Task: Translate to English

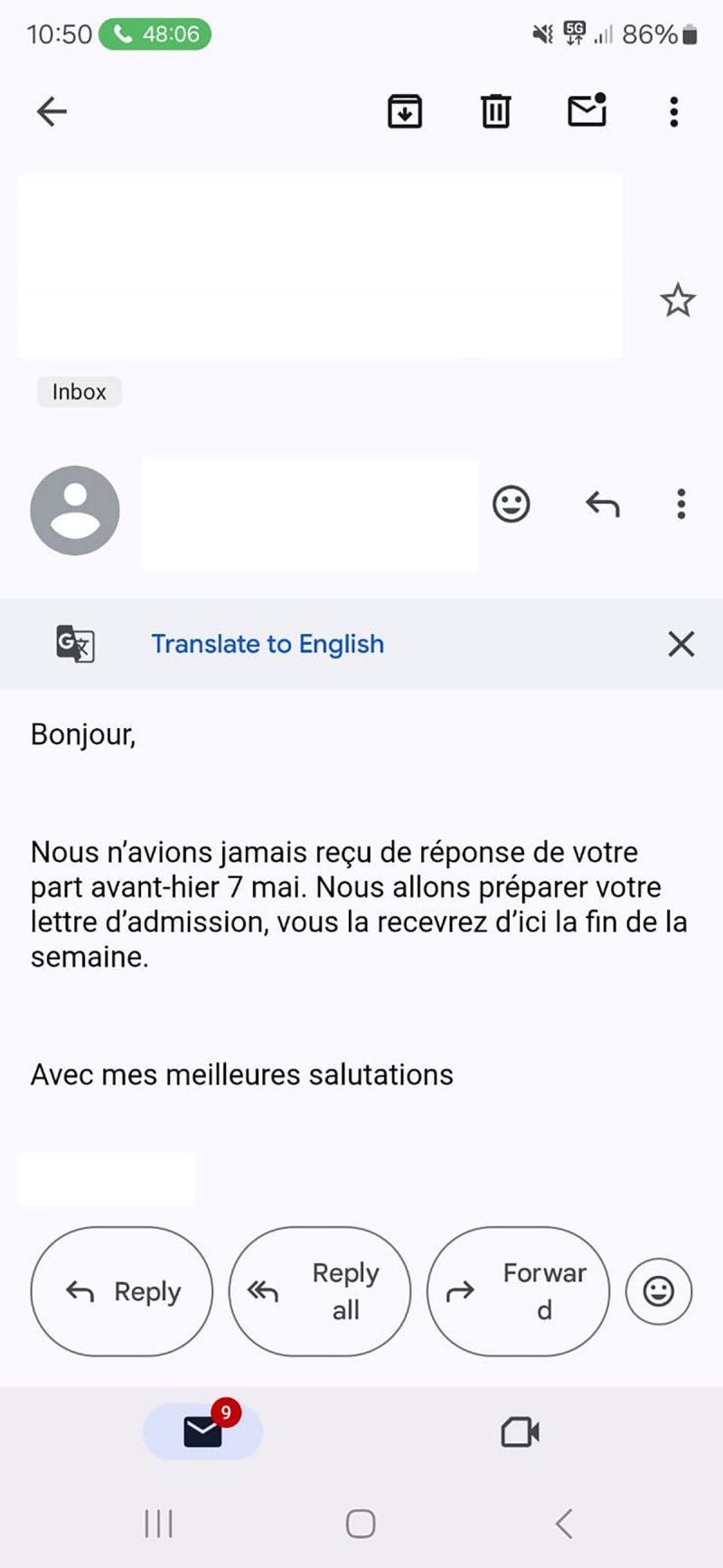Action: pos(268,644)
